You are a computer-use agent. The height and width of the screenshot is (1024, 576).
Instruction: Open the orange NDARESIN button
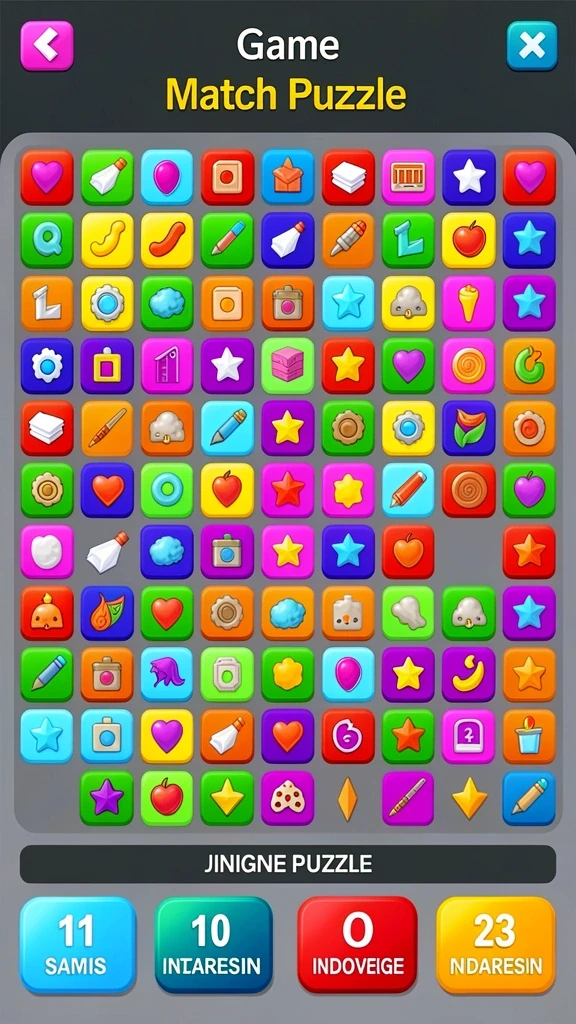[x=496, y=944]
